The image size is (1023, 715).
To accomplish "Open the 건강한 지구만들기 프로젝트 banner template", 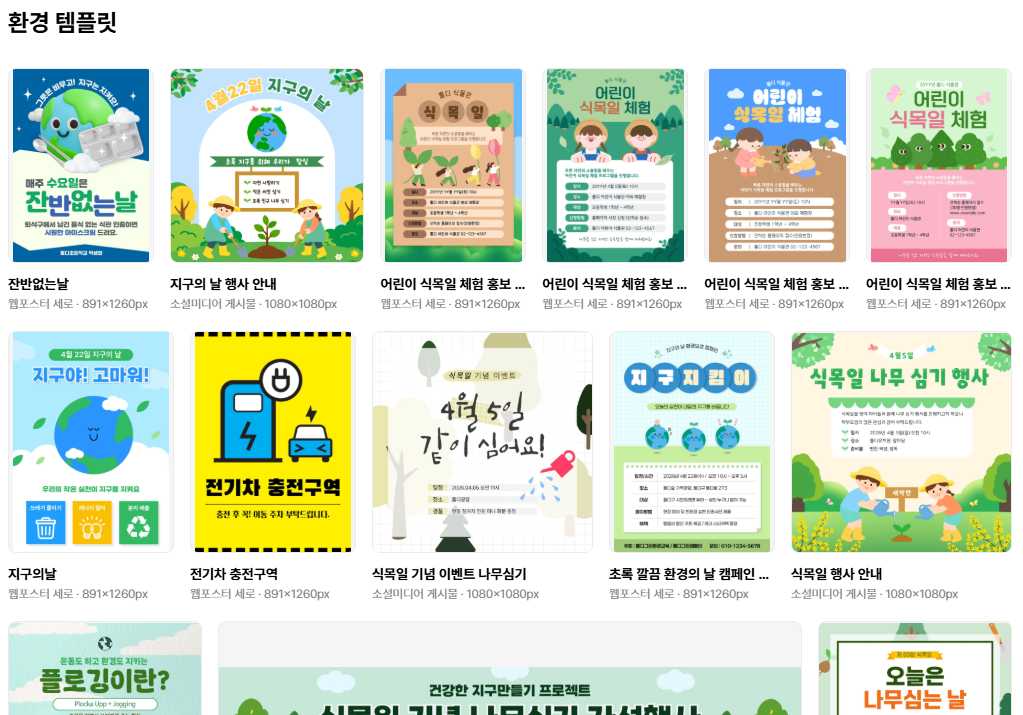I will coord(509,668).
